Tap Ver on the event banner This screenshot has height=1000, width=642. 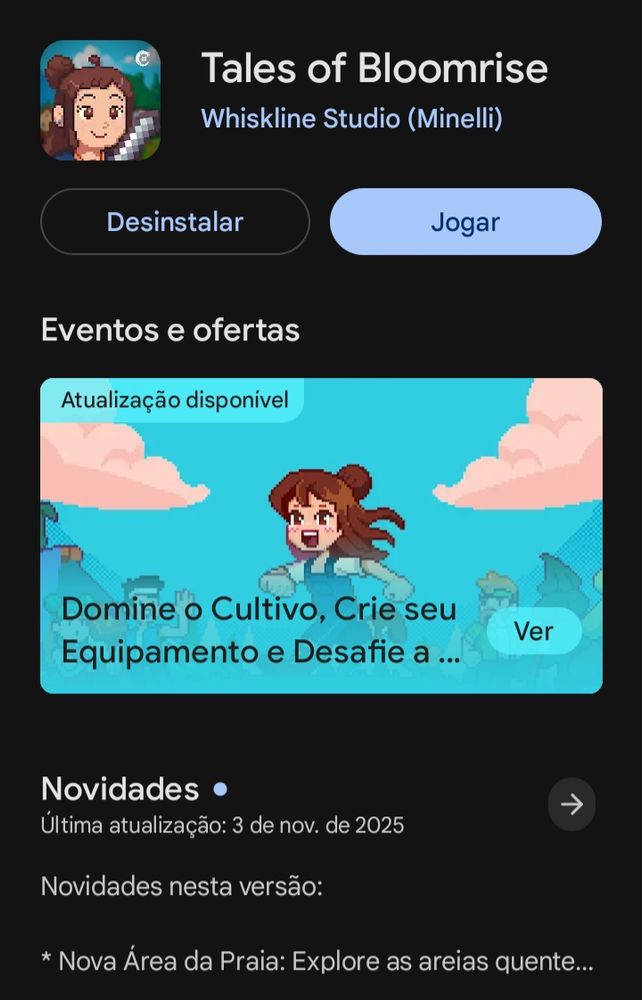pyautogui.click(x=533, y=631)
